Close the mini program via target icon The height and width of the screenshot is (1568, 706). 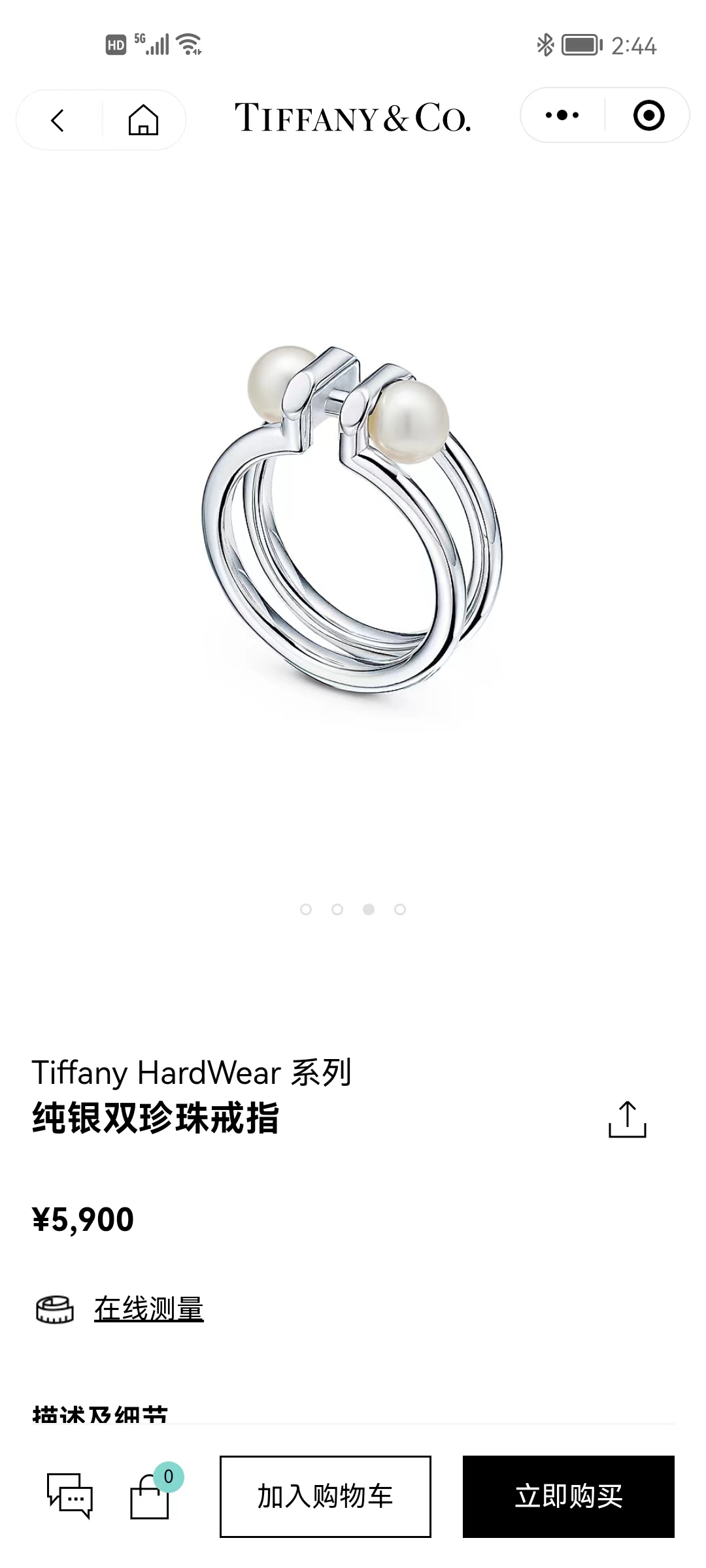tap(648, 116)
